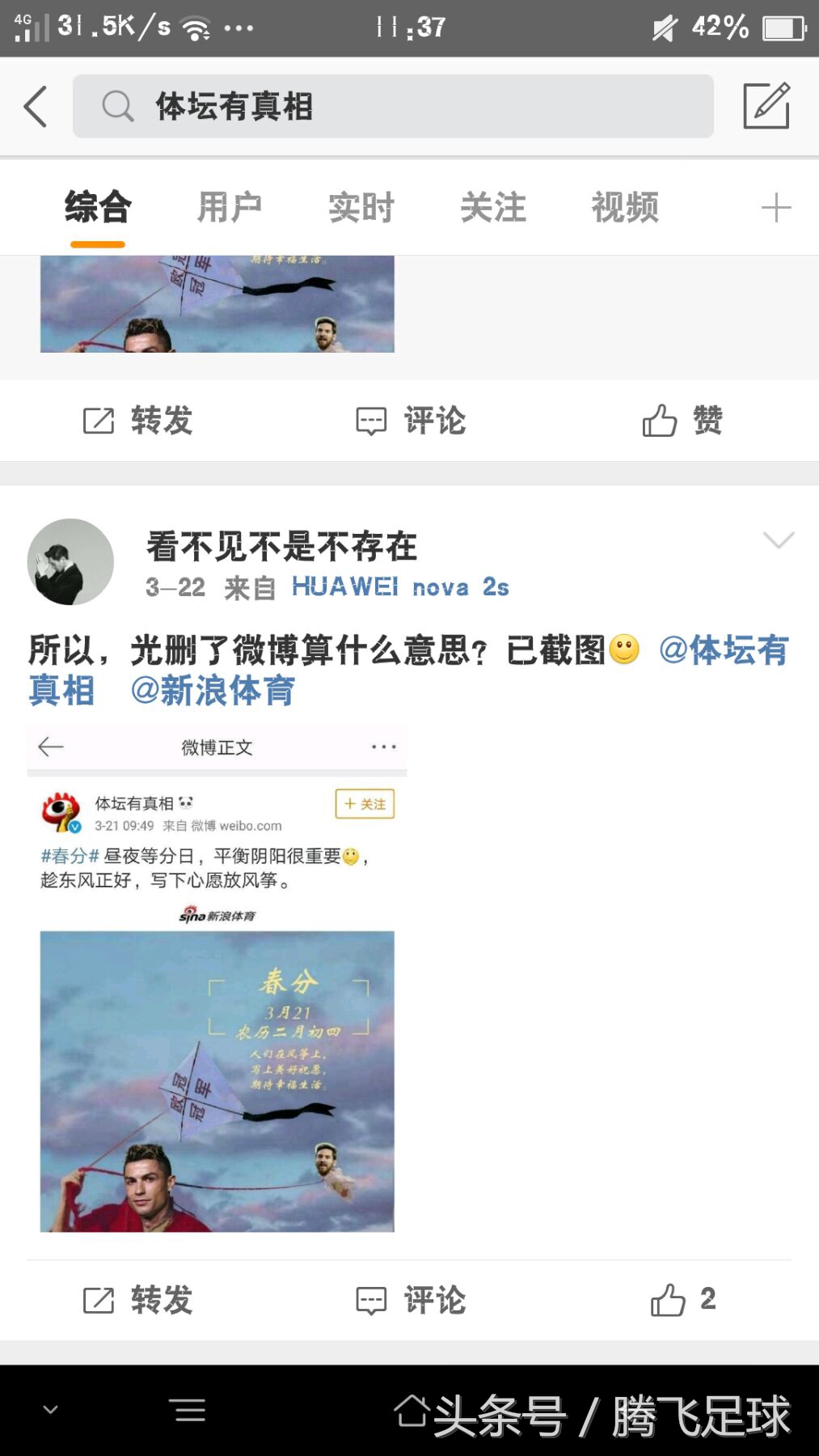Screen dimensions: 819x1456
Task: Switch to the 视频 tab
Action: pos(624,207)
